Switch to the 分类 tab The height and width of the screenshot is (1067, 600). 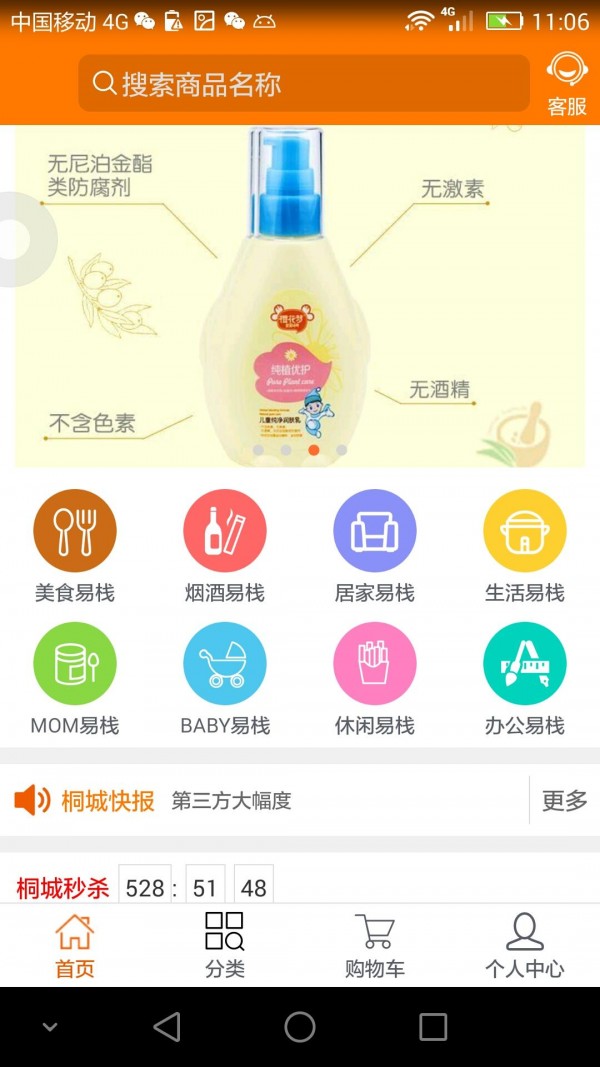pyautogui.click(x=225, y=945)
